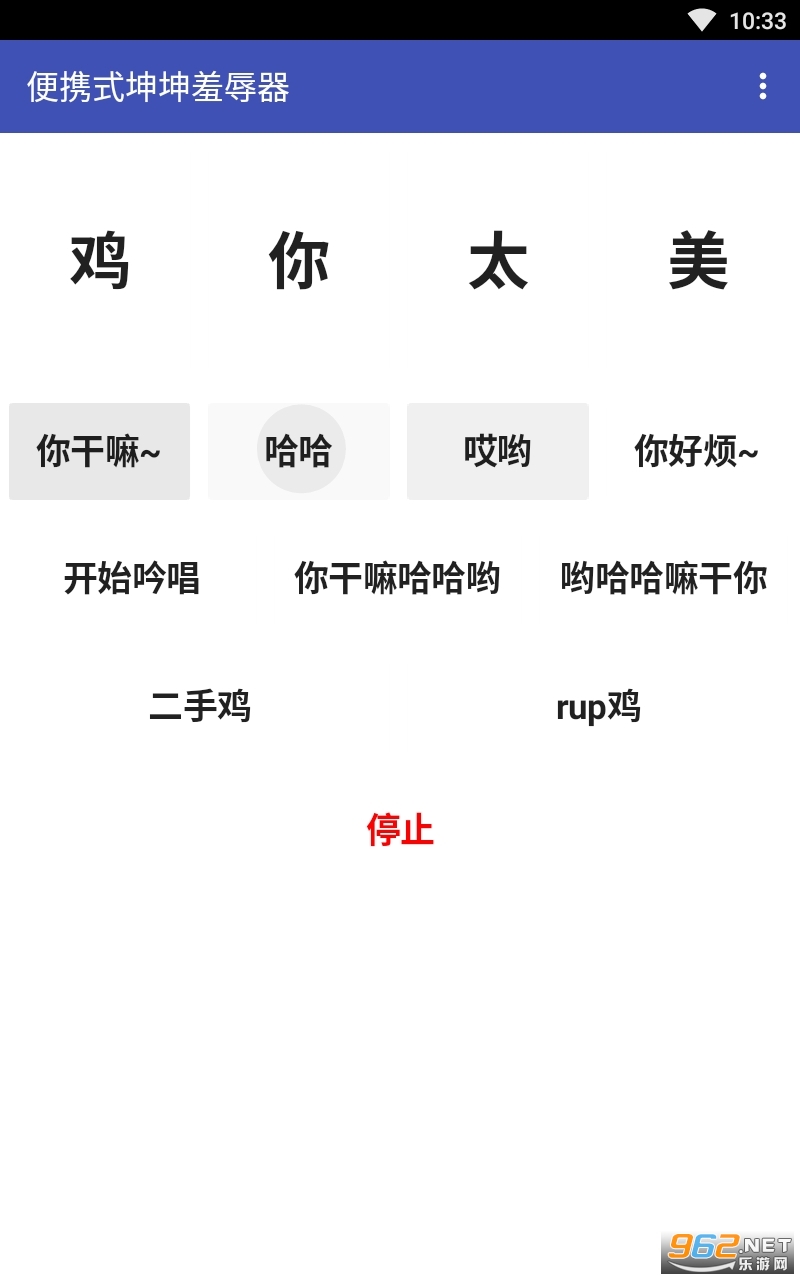Open the overflow menu
The image size is (800, 1280).
[763, 87]
